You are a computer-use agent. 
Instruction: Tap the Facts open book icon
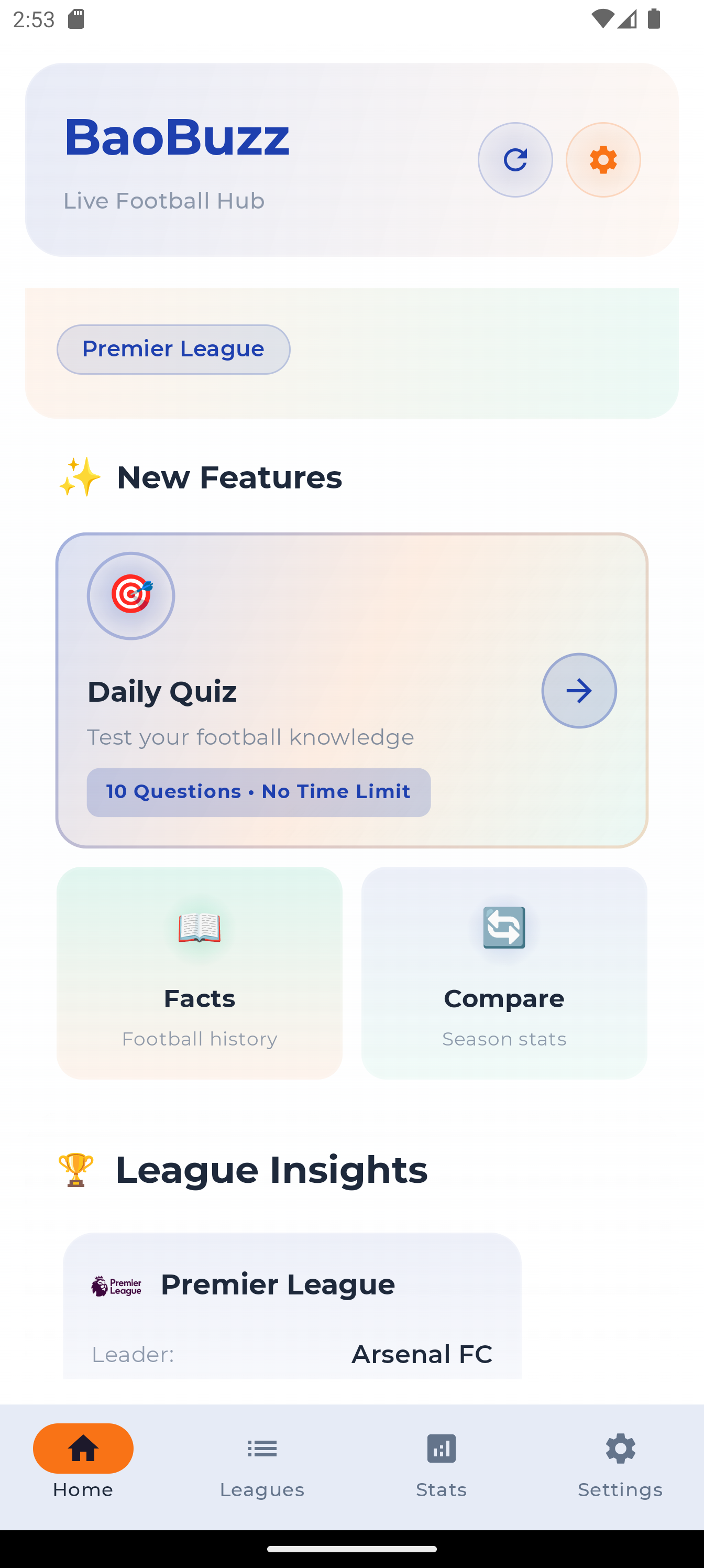[200, 927]
